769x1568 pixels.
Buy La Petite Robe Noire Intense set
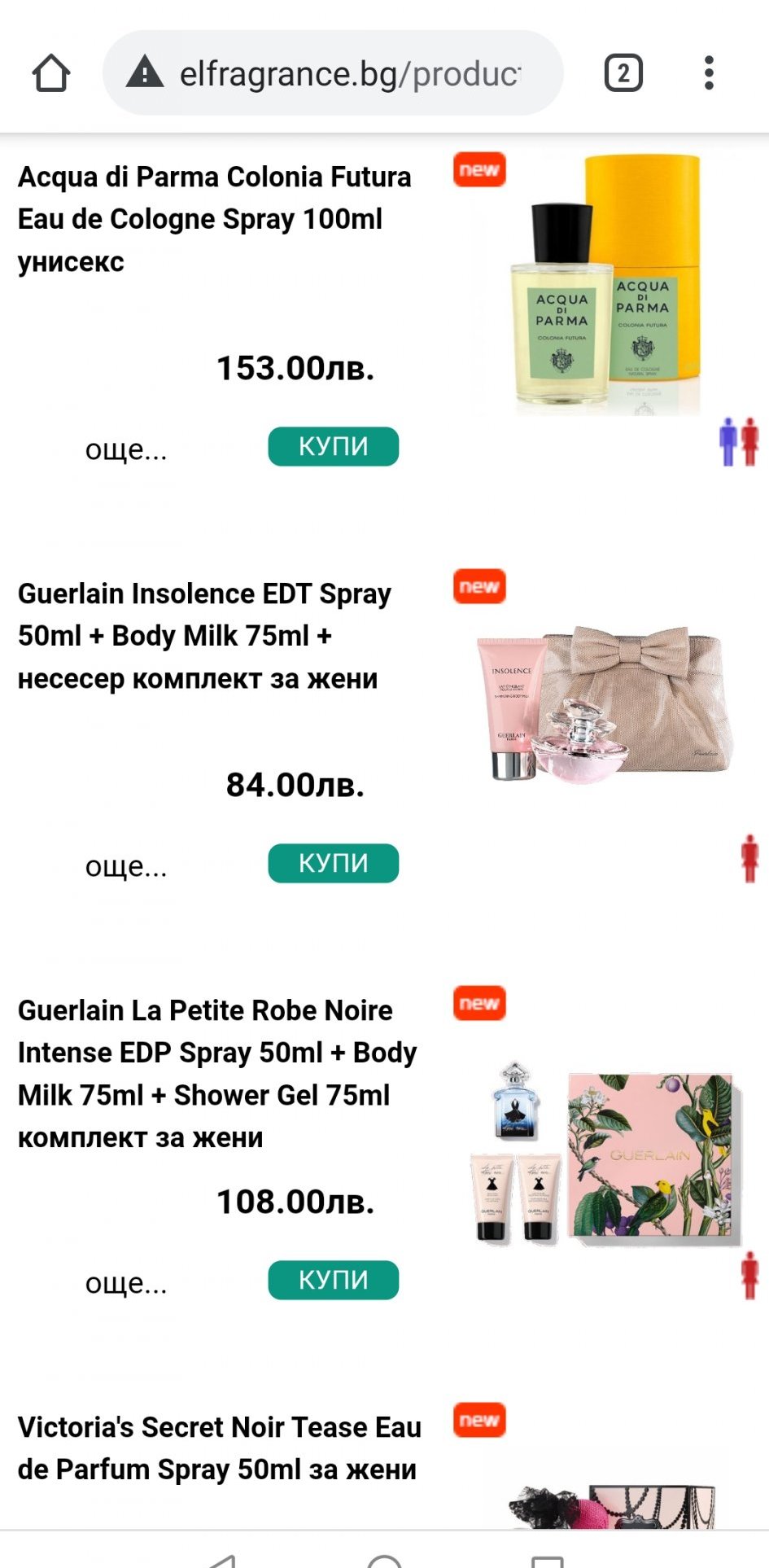click(x=333, y=1280)
